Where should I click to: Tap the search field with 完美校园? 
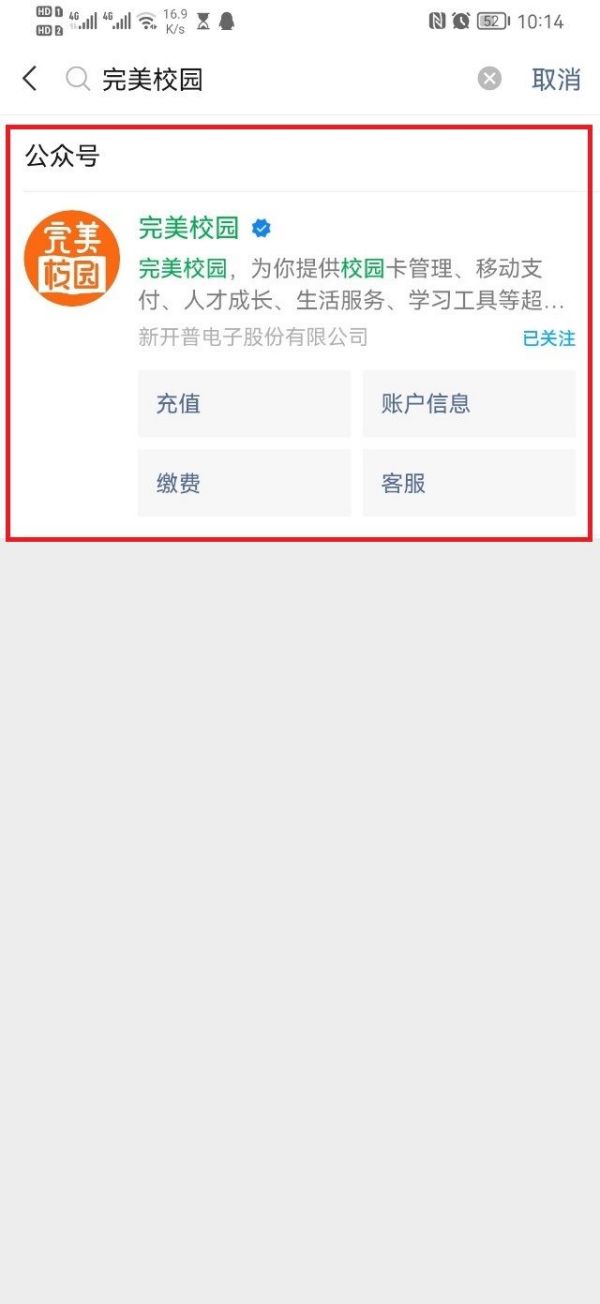pos(270,80)
